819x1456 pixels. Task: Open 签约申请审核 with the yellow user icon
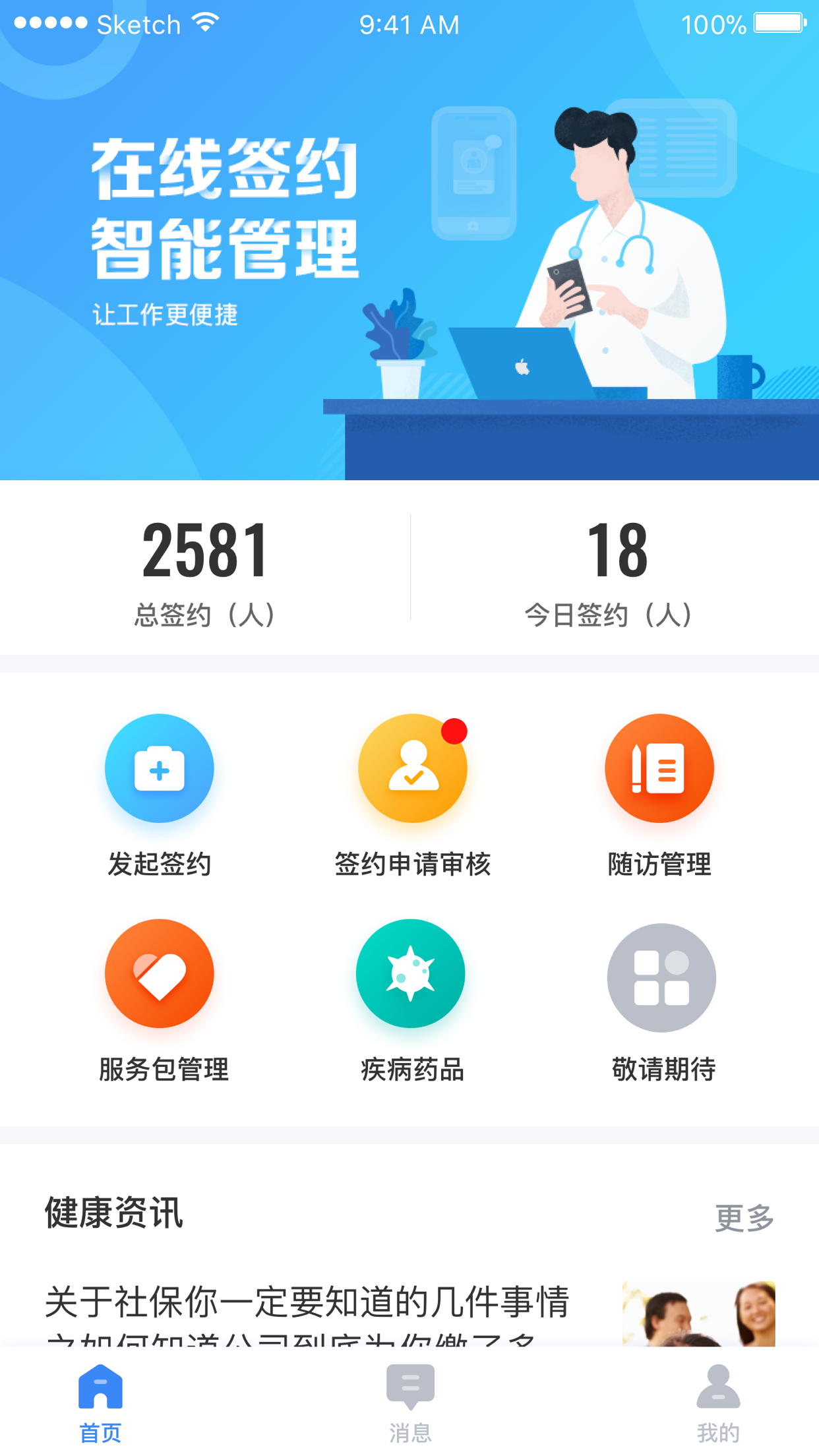tap(411, 768)
